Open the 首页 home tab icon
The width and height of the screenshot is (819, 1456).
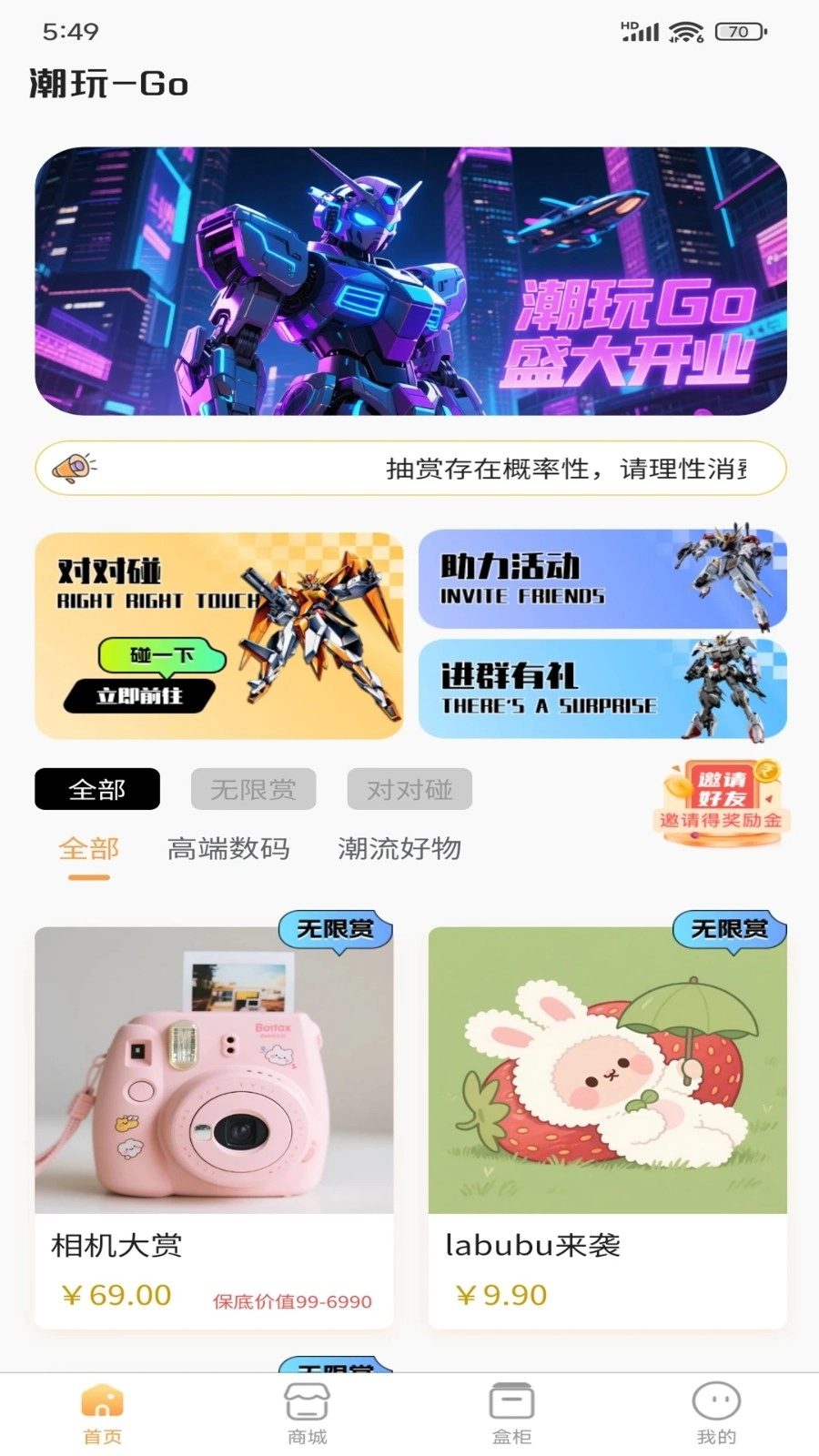pyautogui.click(x=102, y=1406)
